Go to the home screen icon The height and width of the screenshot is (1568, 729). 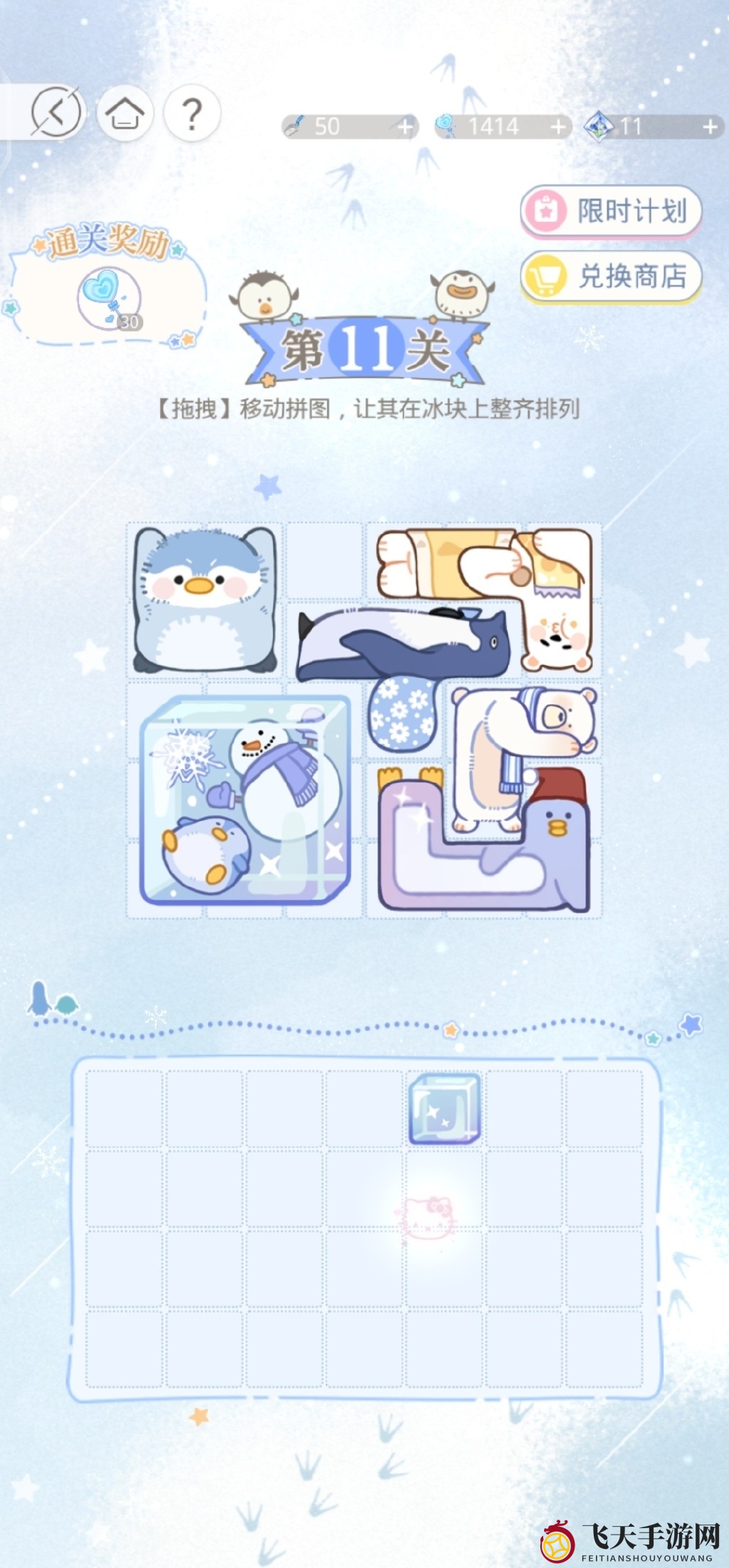click(x=125, y=112)
